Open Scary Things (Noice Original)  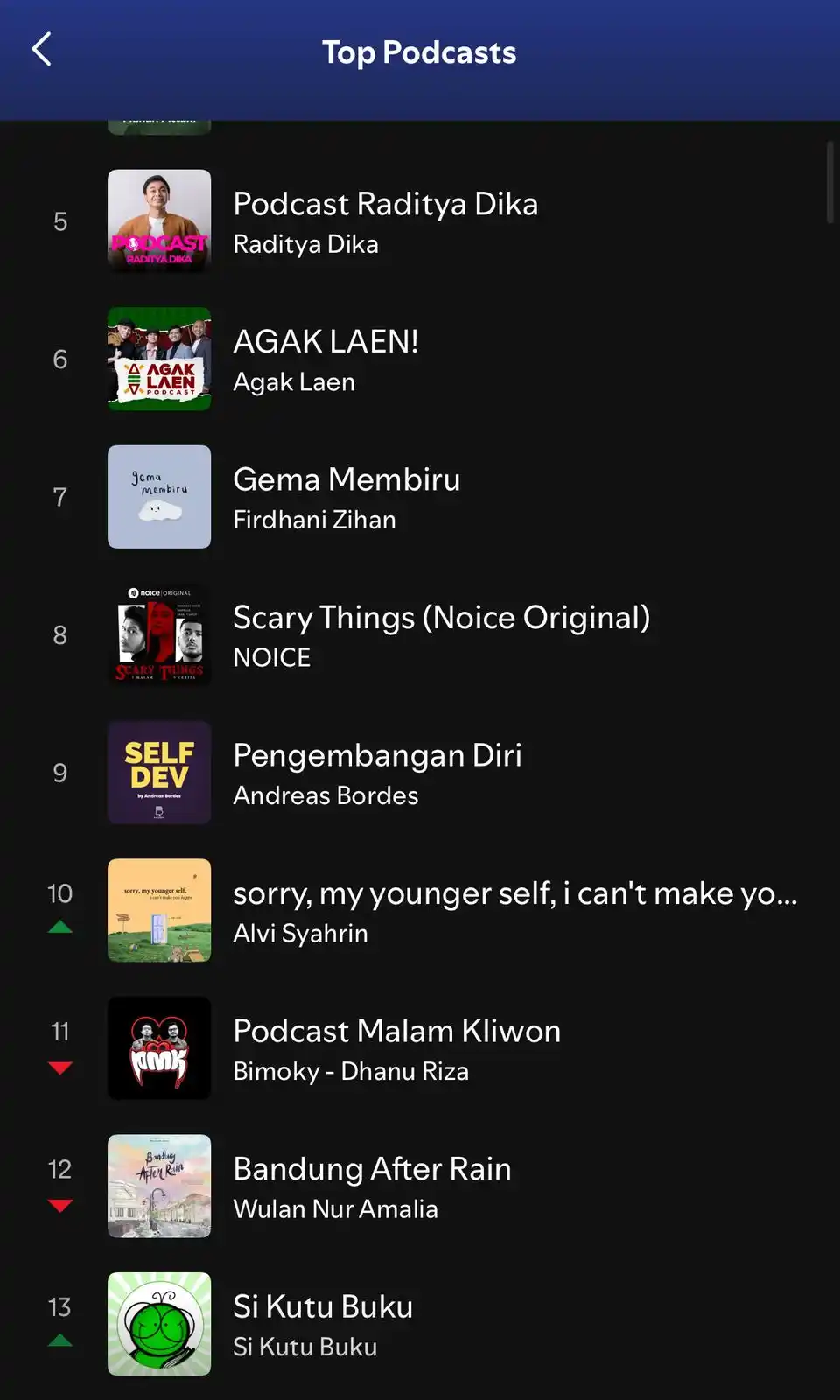pos(441,634)
